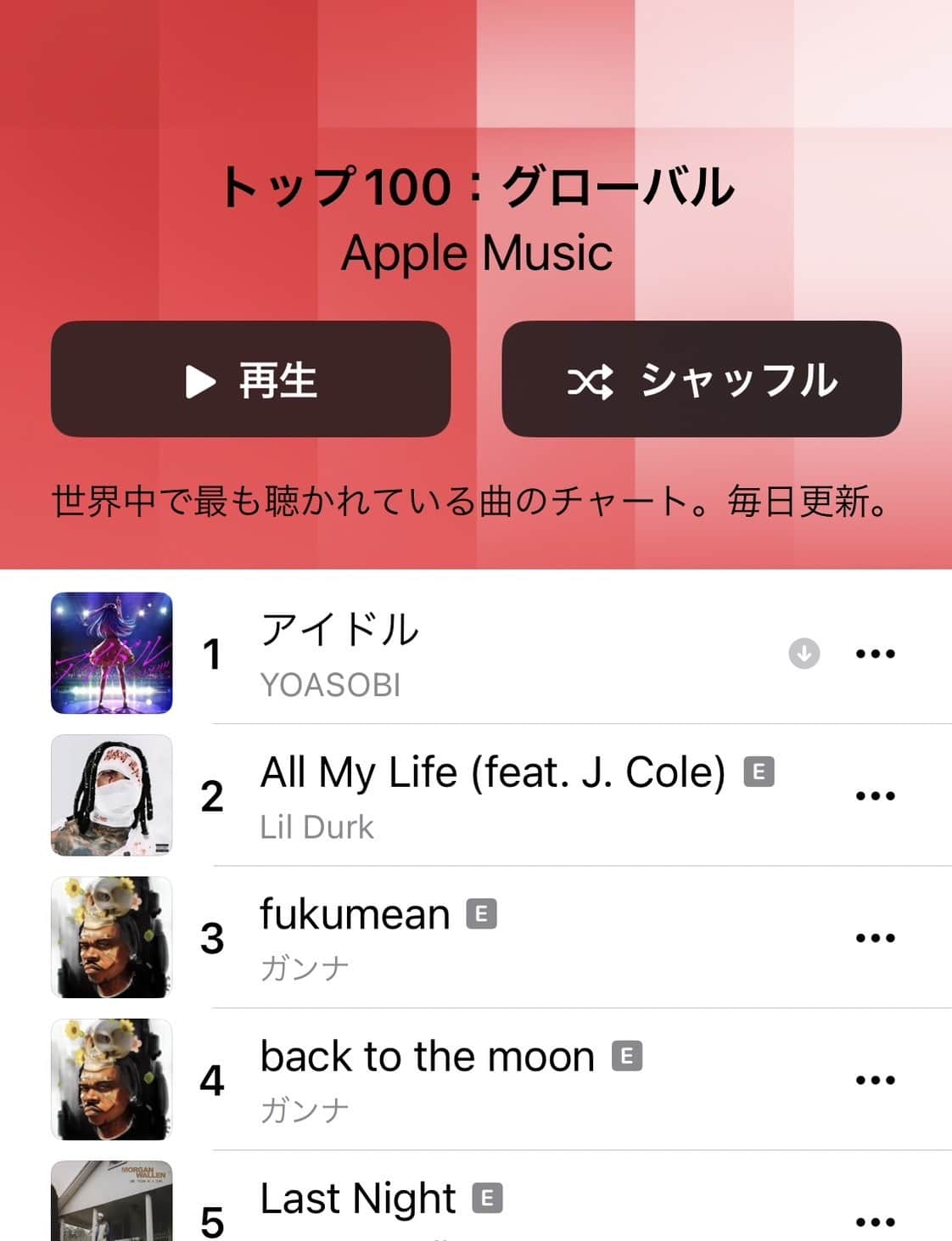Image resolution: width=952 pixels, height=1241 pixels.
Task: Start shuffle with the シャッフル button
Action: tap(701, 379)
